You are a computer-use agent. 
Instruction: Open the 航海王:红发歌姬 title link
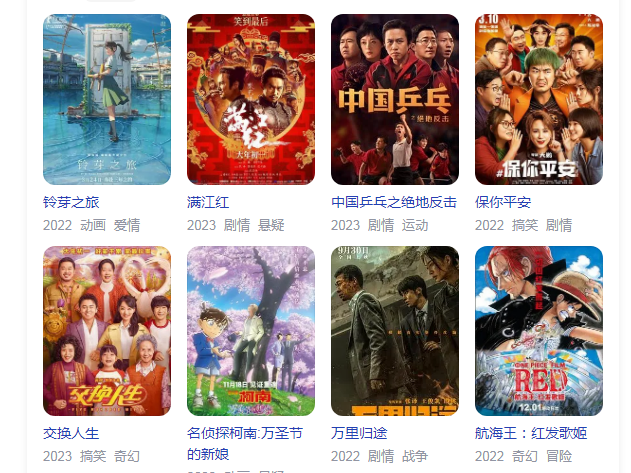click(531, 433)
